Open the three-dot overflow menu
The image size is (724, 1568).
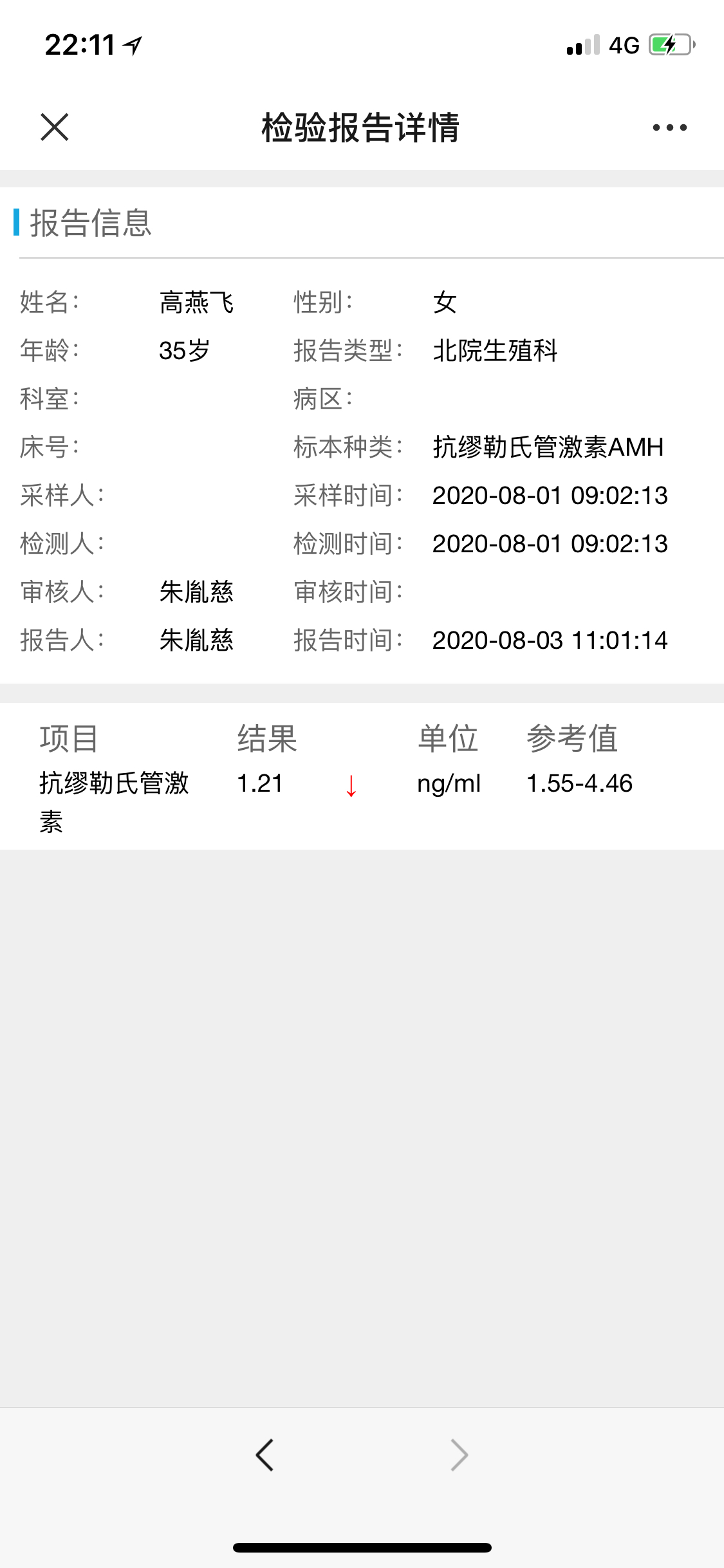[669, 127]
